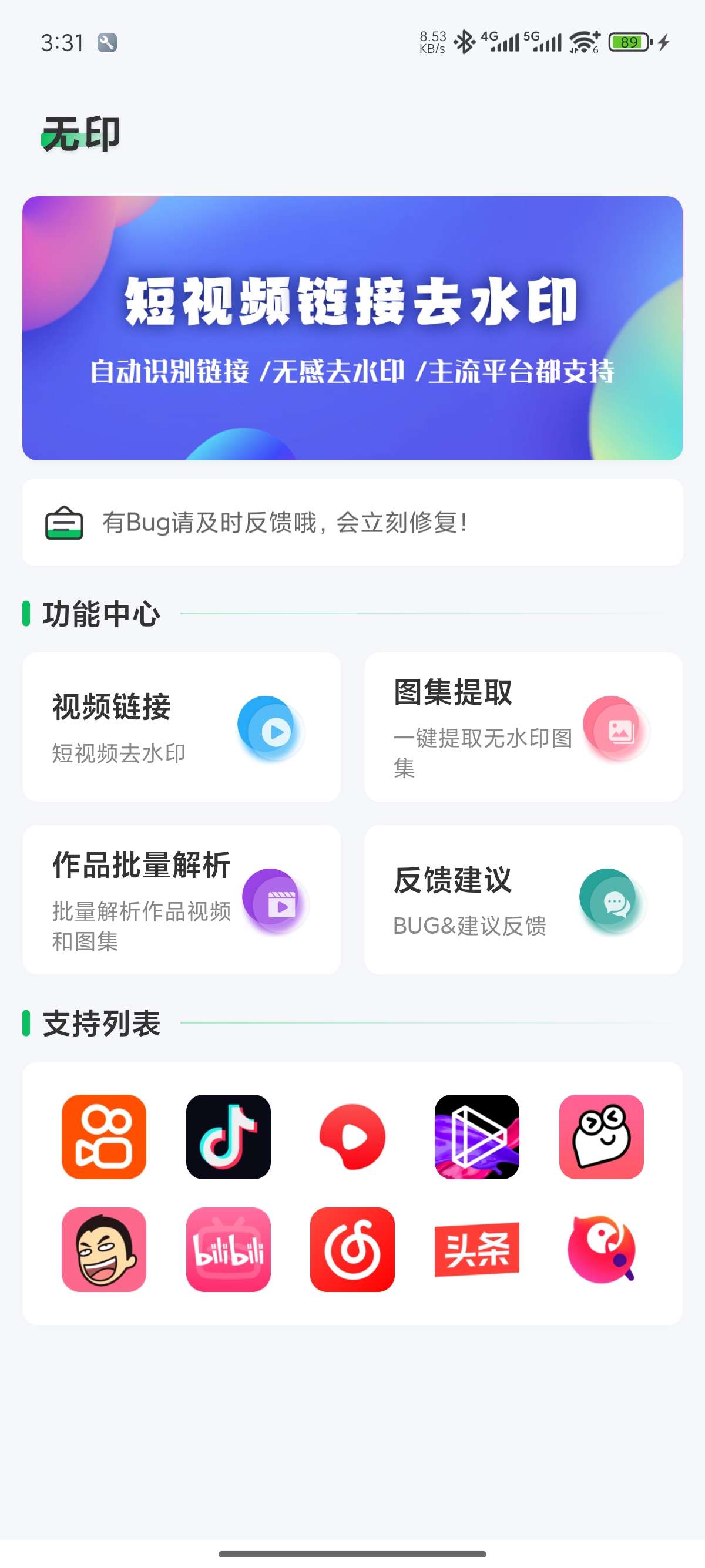
Task: Open the 视频链接 card
Action: click(x=181, y=727)
